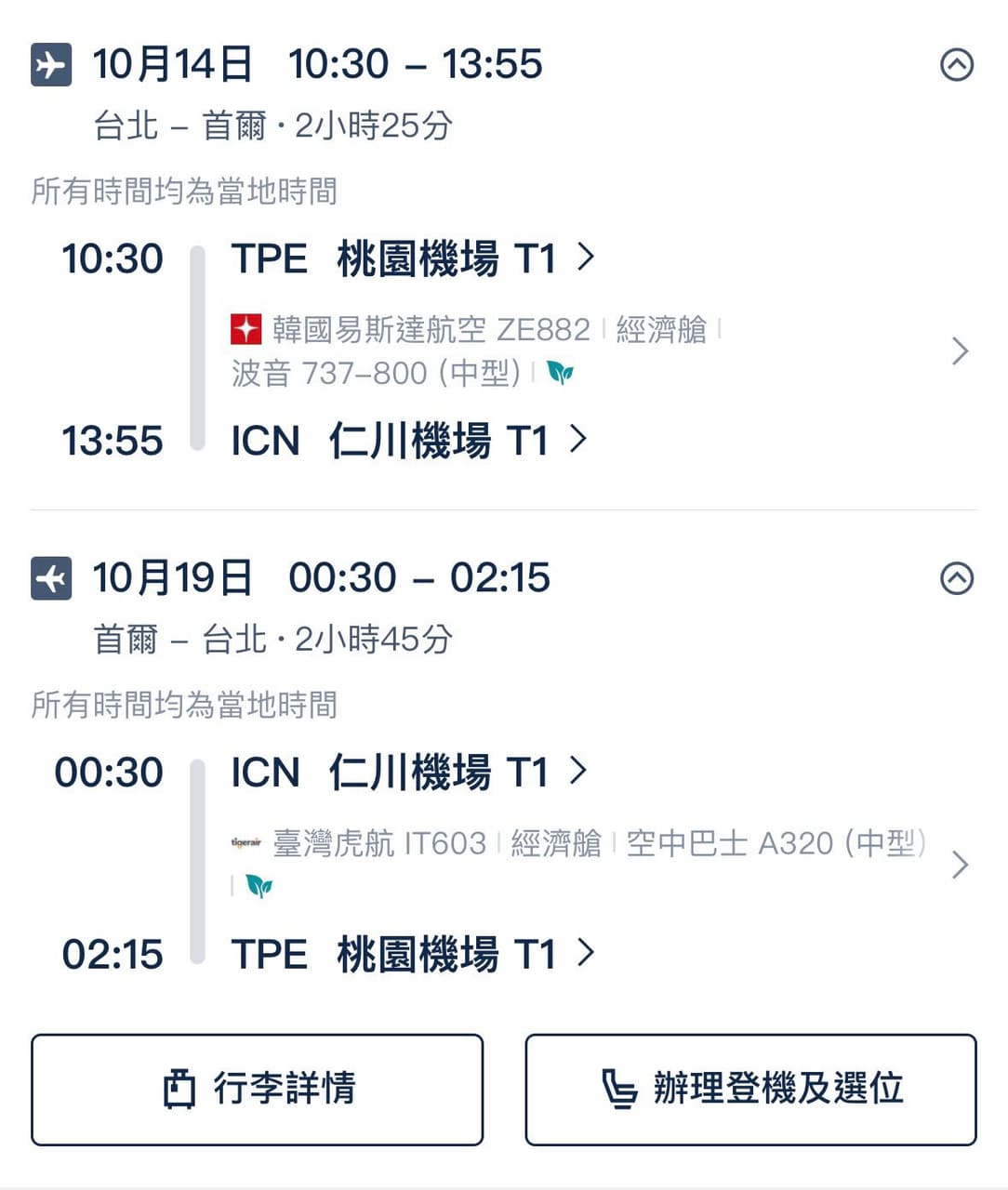Collapse the October 19 flight details
This screenshot has width=1008, height=1190.
point(956,578)
